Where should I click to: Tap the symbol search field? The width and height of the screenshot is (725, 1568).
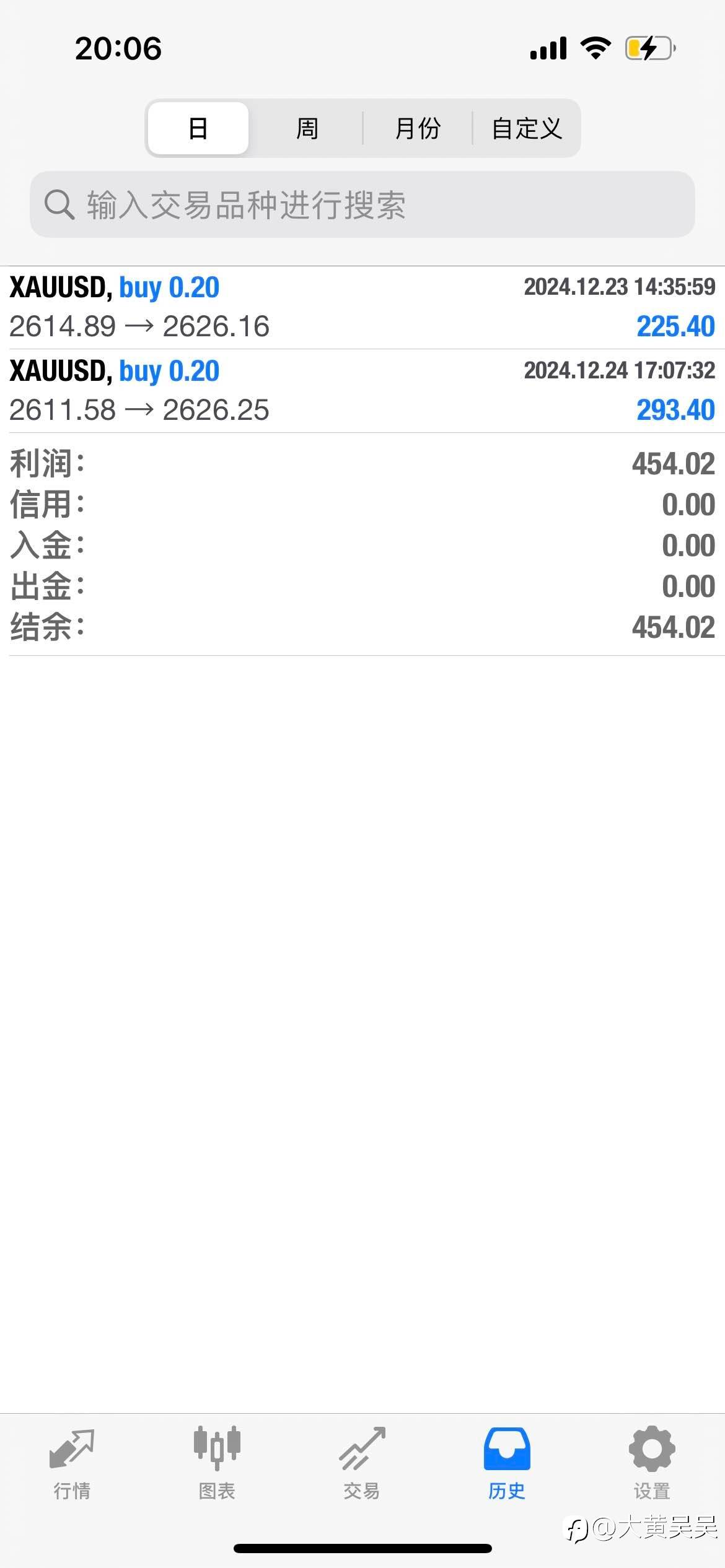click(362, 204)
